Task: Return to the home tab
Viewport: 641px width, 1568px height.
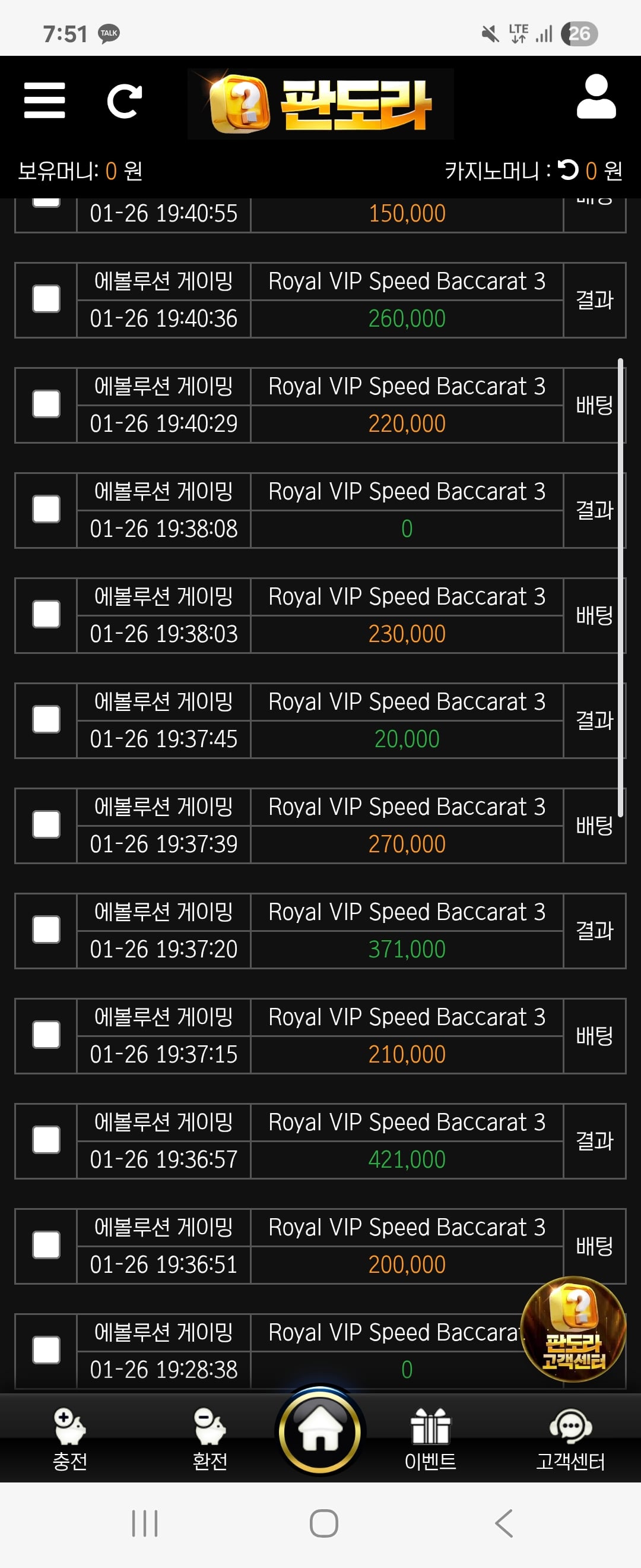Action: tap(320, 1430)
